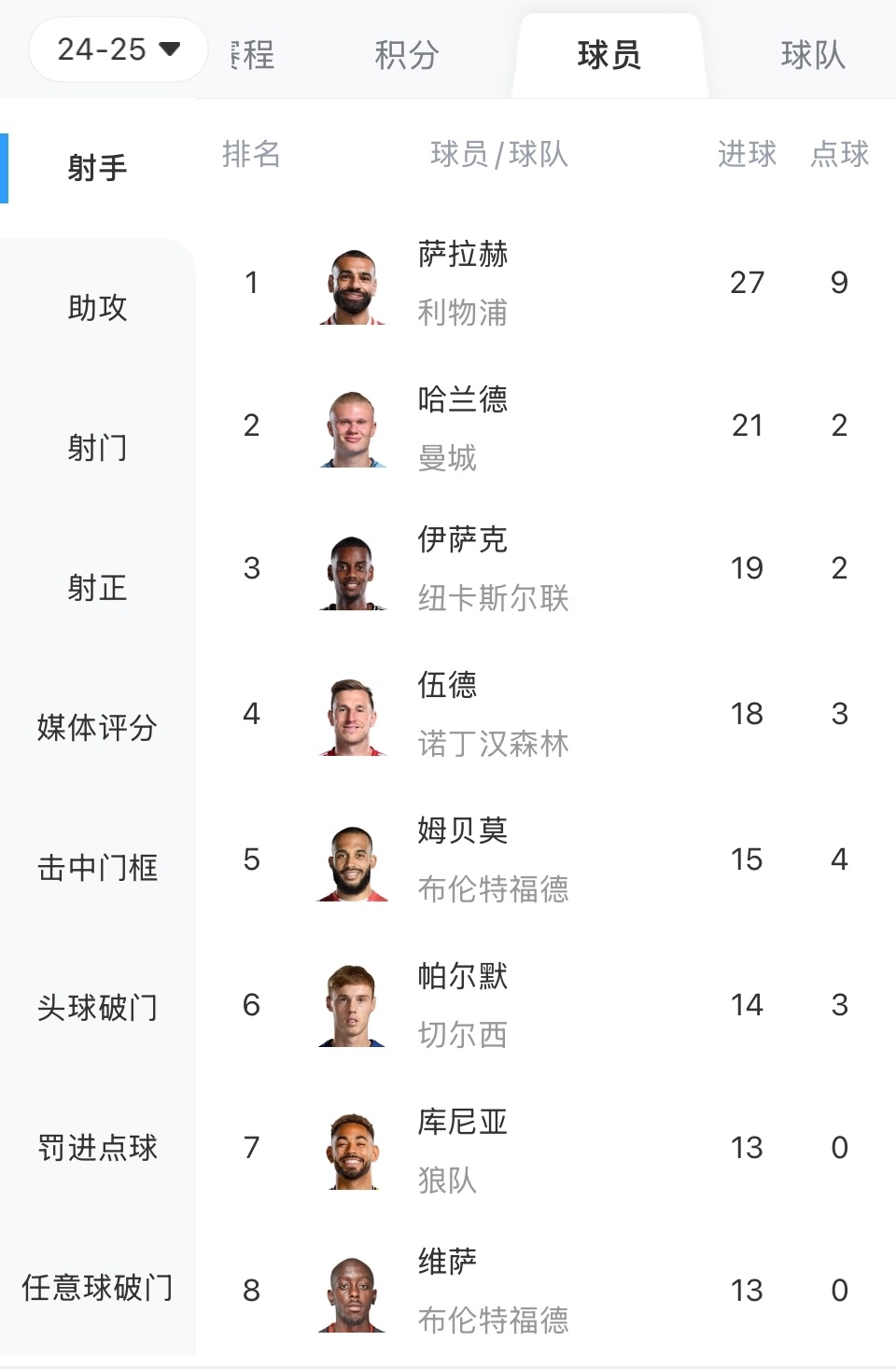The height and width of the screenshot is (1369, 896).
Task: Switch to the 球队 tab
Action: click(x=813, y=55)
